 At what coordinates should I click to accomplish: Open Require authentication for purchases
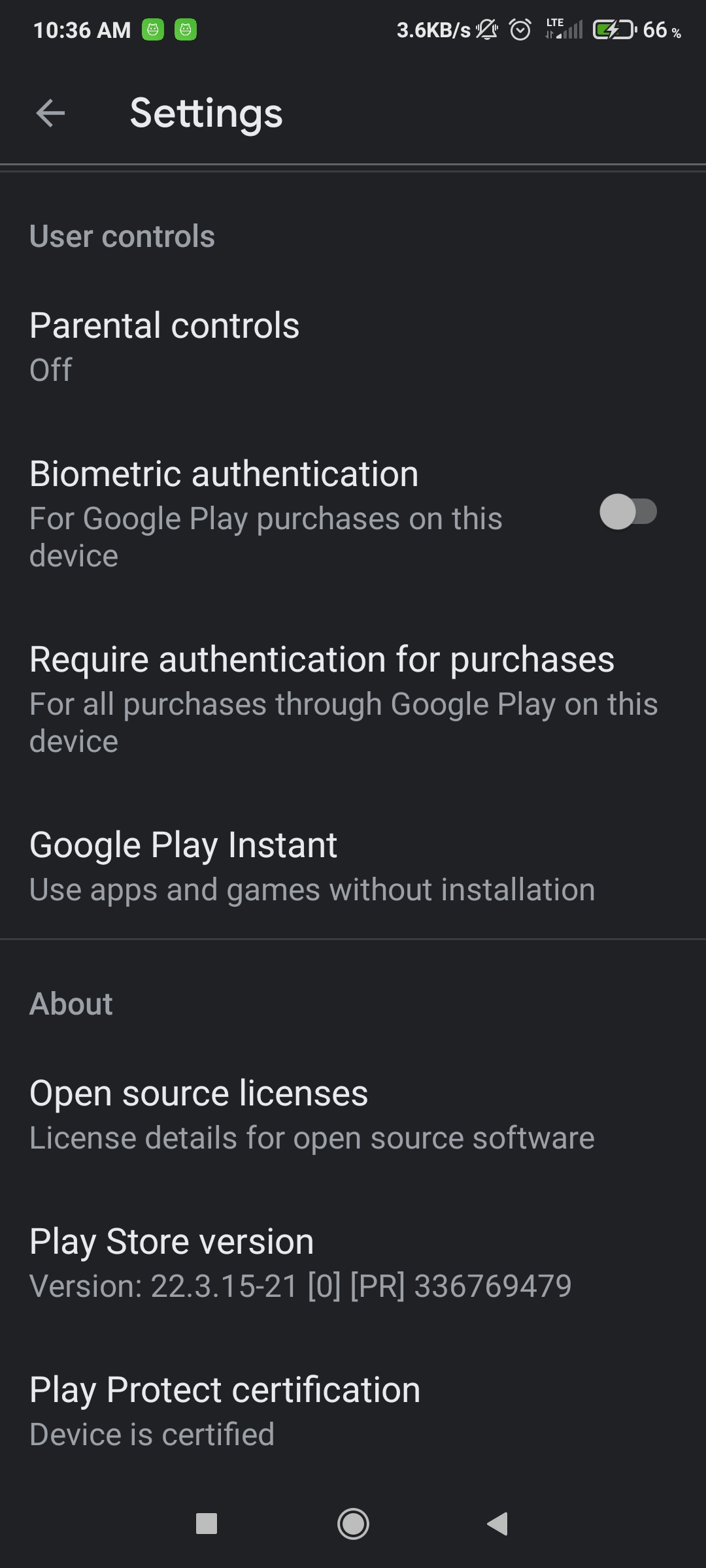353,699
